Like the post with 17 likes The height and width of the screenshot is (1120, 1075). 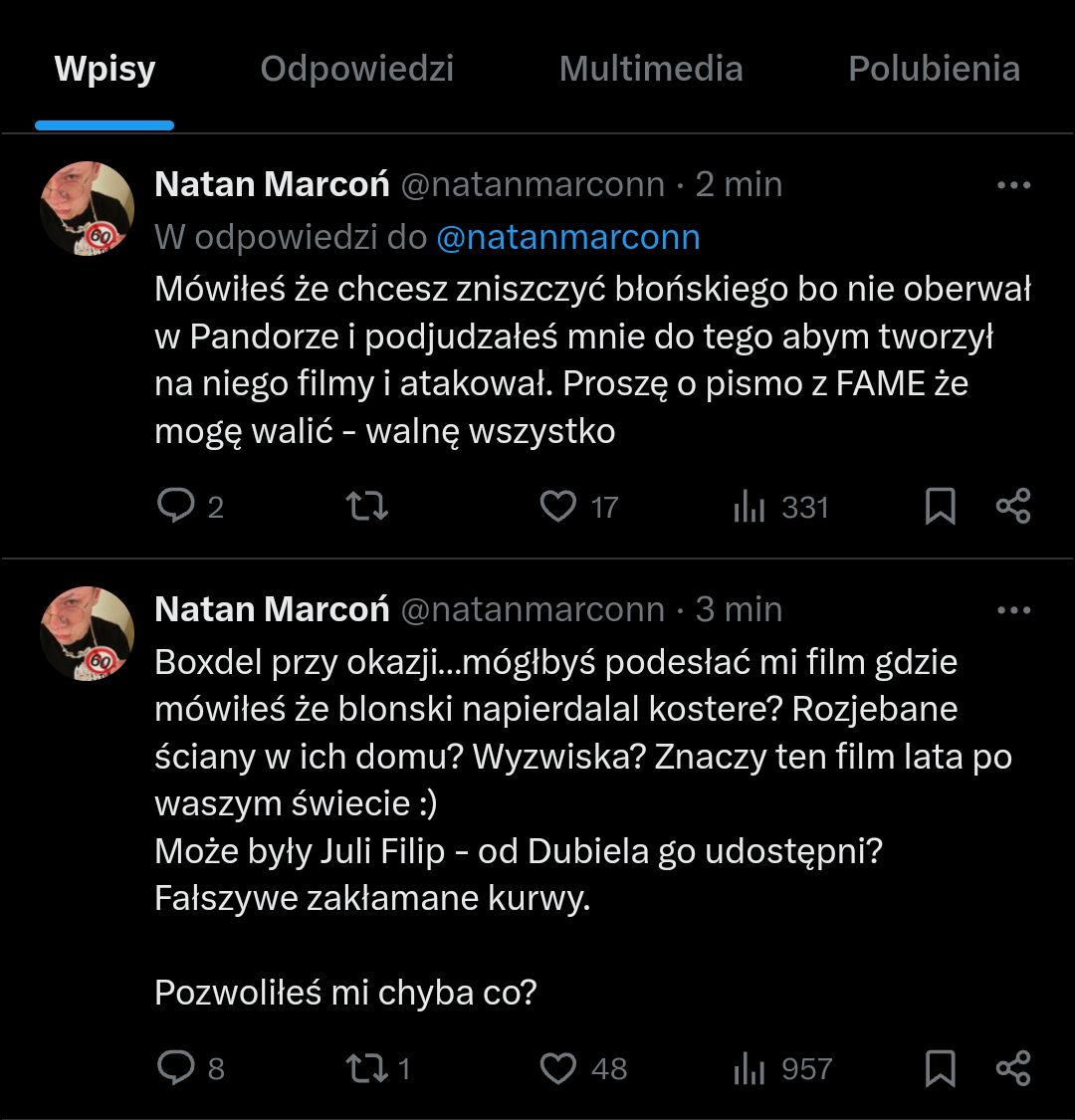(x=557, y=507)
